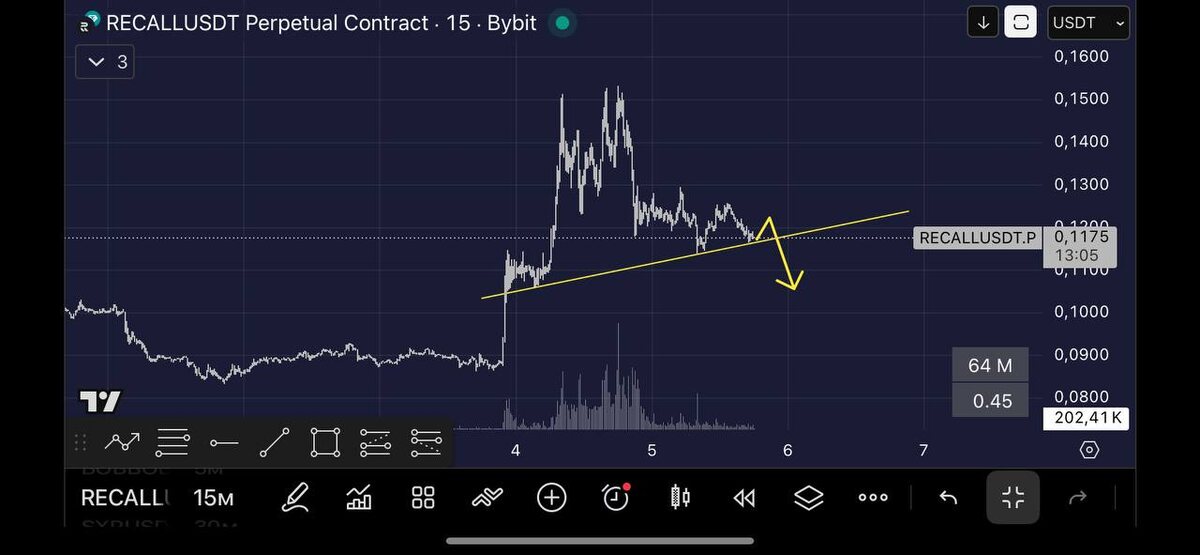This screenshot has width=1200, height=555.
Task: Exit fullscreen chart mode
Action: pyautogui.click(x=1013, y=497)
